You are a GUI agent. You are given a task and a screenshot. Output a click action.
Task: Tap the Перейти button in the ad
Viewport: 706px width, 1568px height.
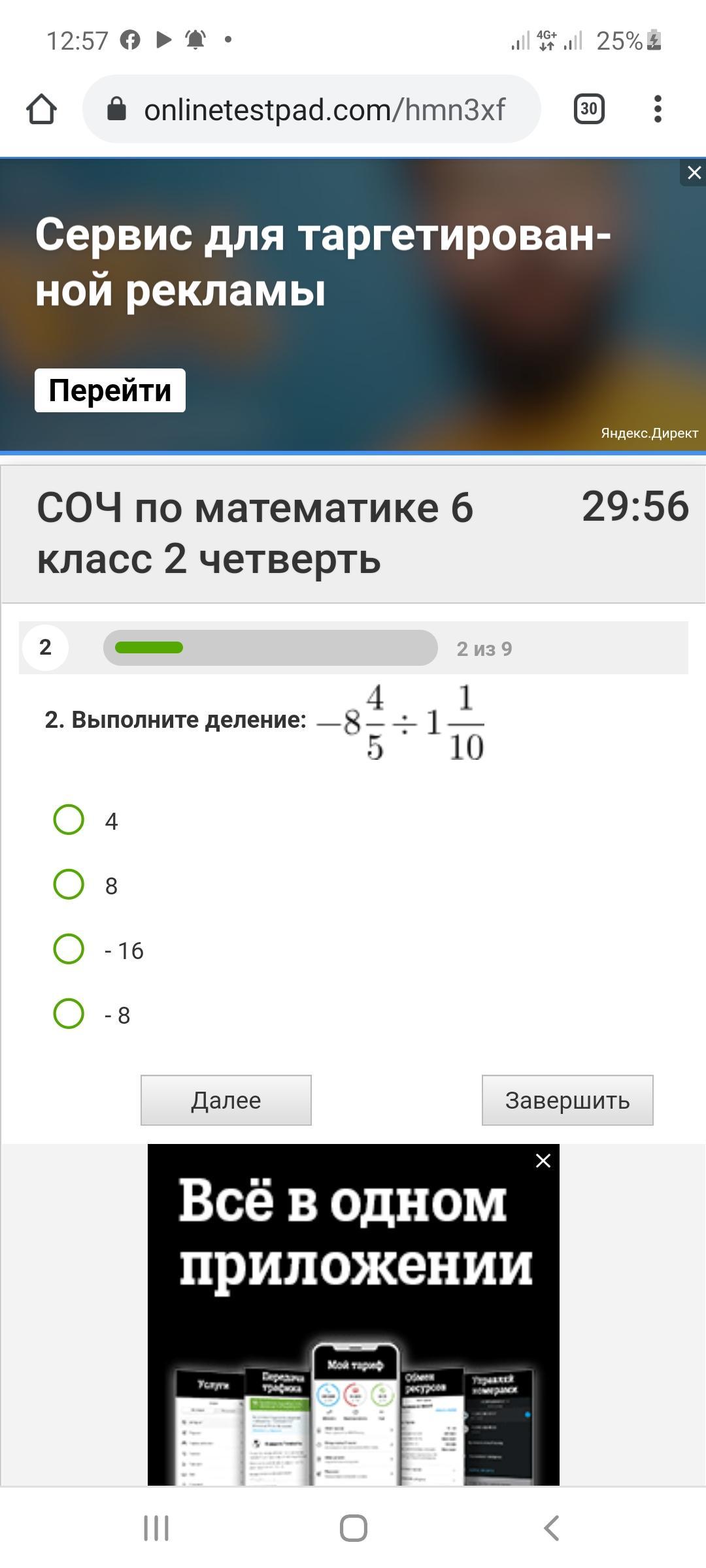[x=110, y=391]
